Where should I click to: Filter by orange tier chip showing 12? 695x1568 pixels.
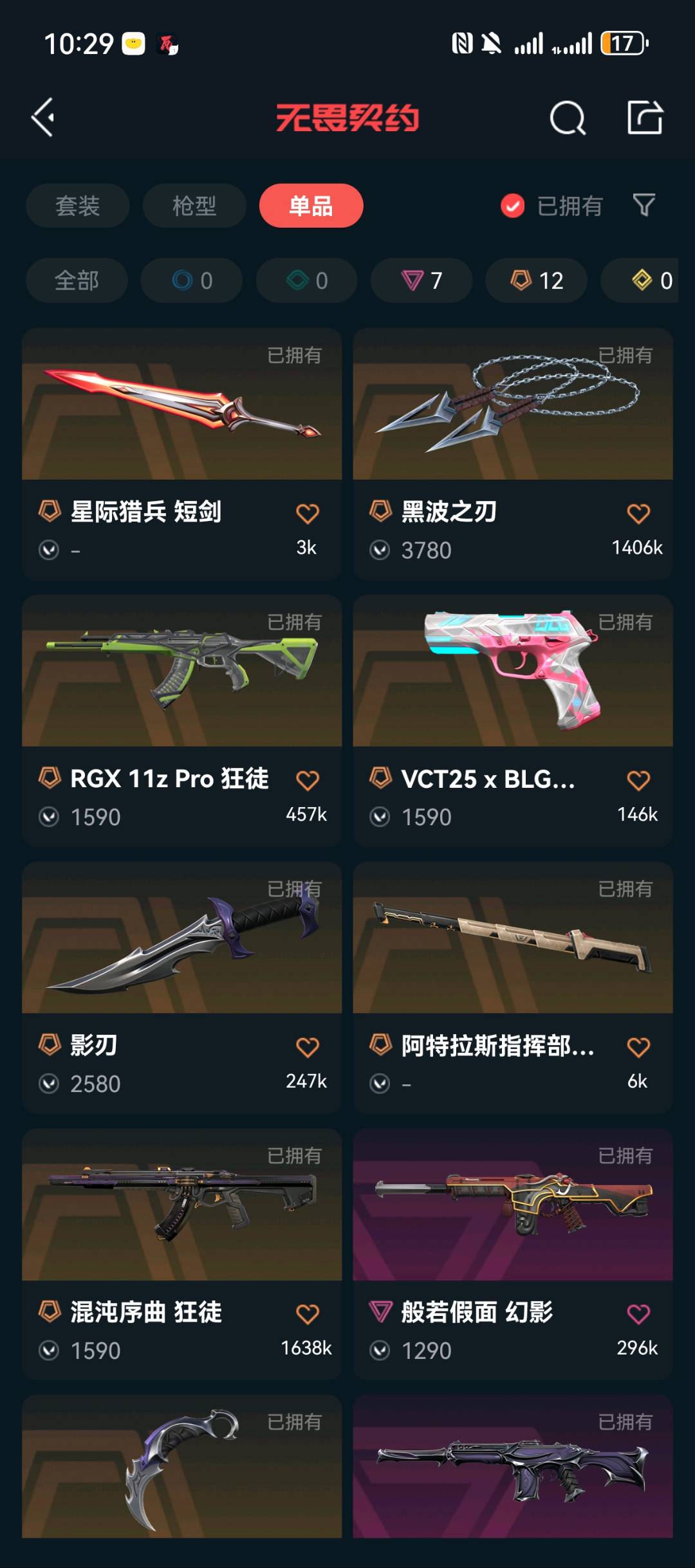(x=536, y=280)
